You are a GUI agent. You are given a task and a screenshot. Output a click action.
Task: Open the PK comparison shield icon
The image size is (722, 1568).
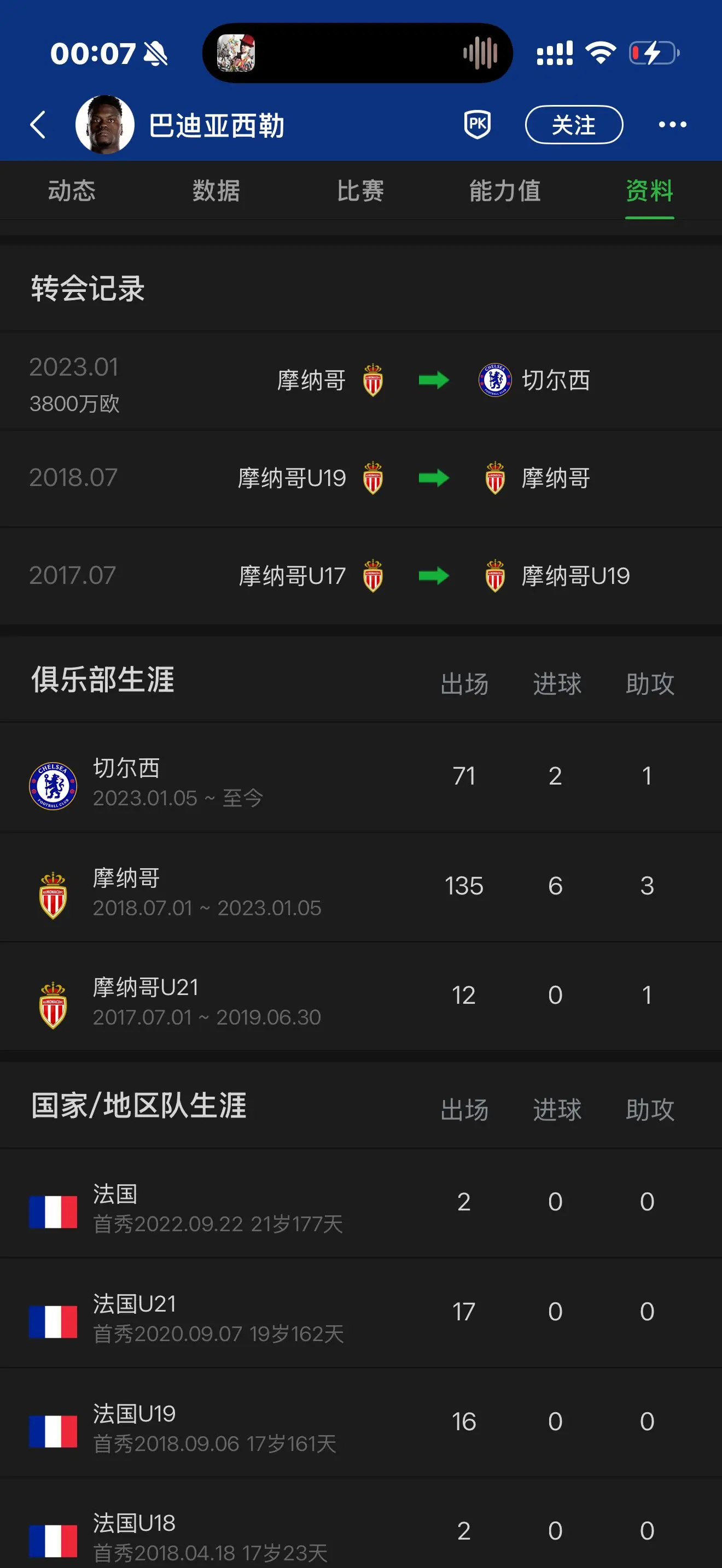[478, 125]
